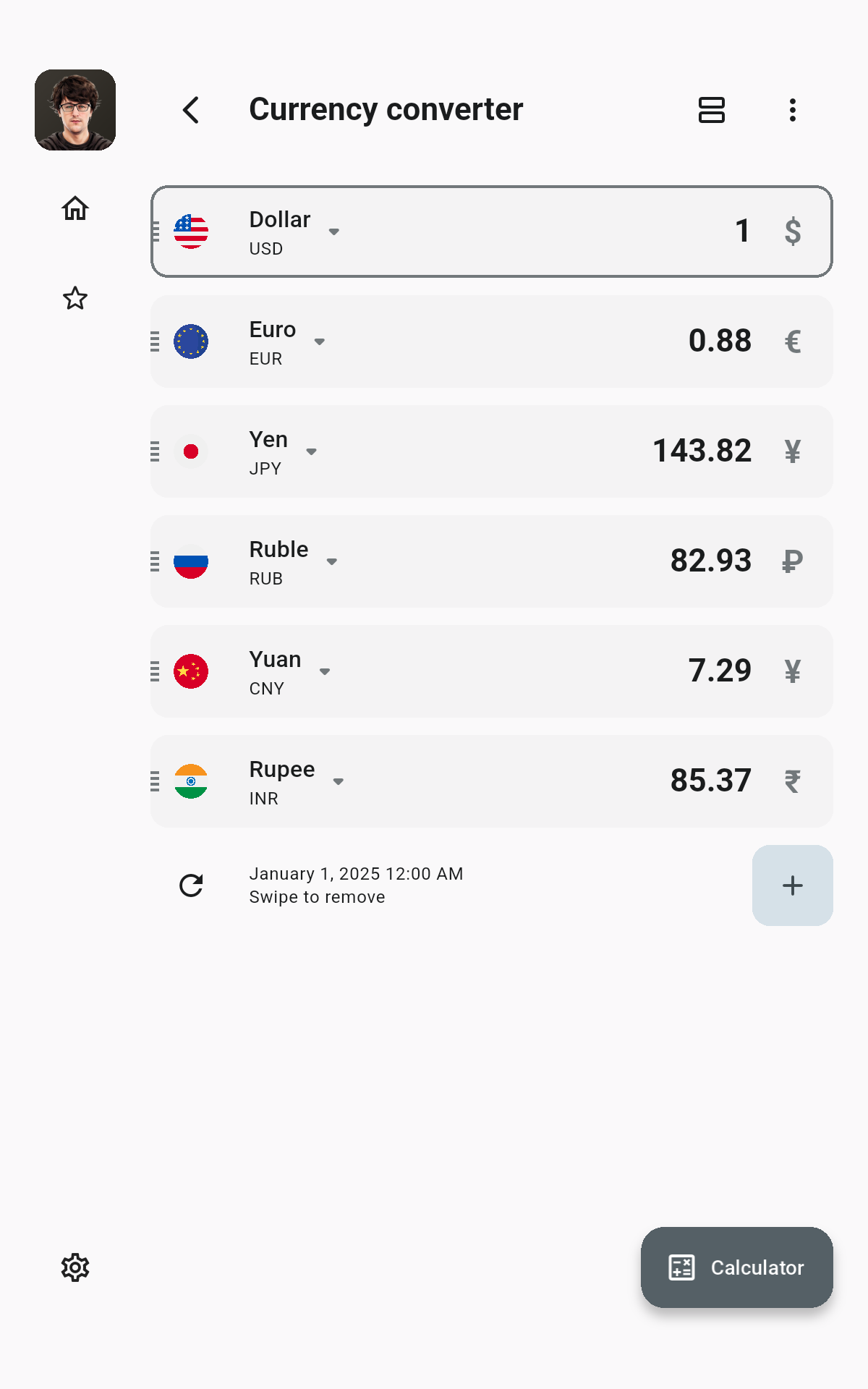Expand the Yuan currency dropdown
The height and width of the screenshot is (1389, 868).
289,671
